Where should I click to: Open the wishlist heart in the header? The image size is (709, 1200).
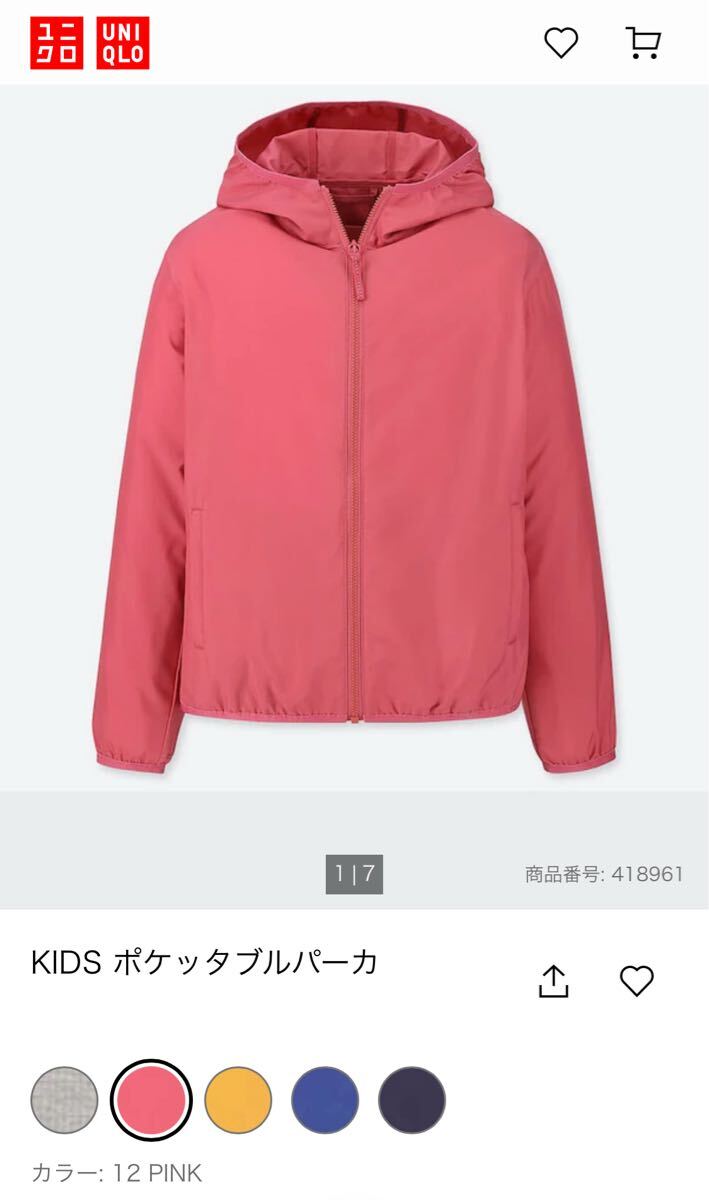click(x=561, y=42)
